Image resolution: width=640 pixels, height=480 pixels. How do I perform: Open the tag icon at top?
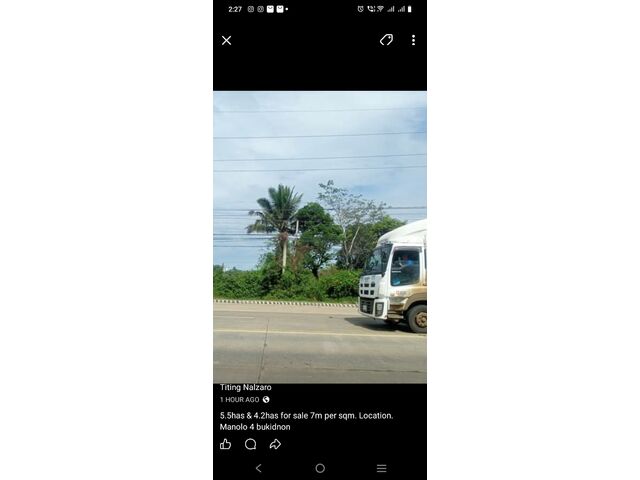point(386,40)
